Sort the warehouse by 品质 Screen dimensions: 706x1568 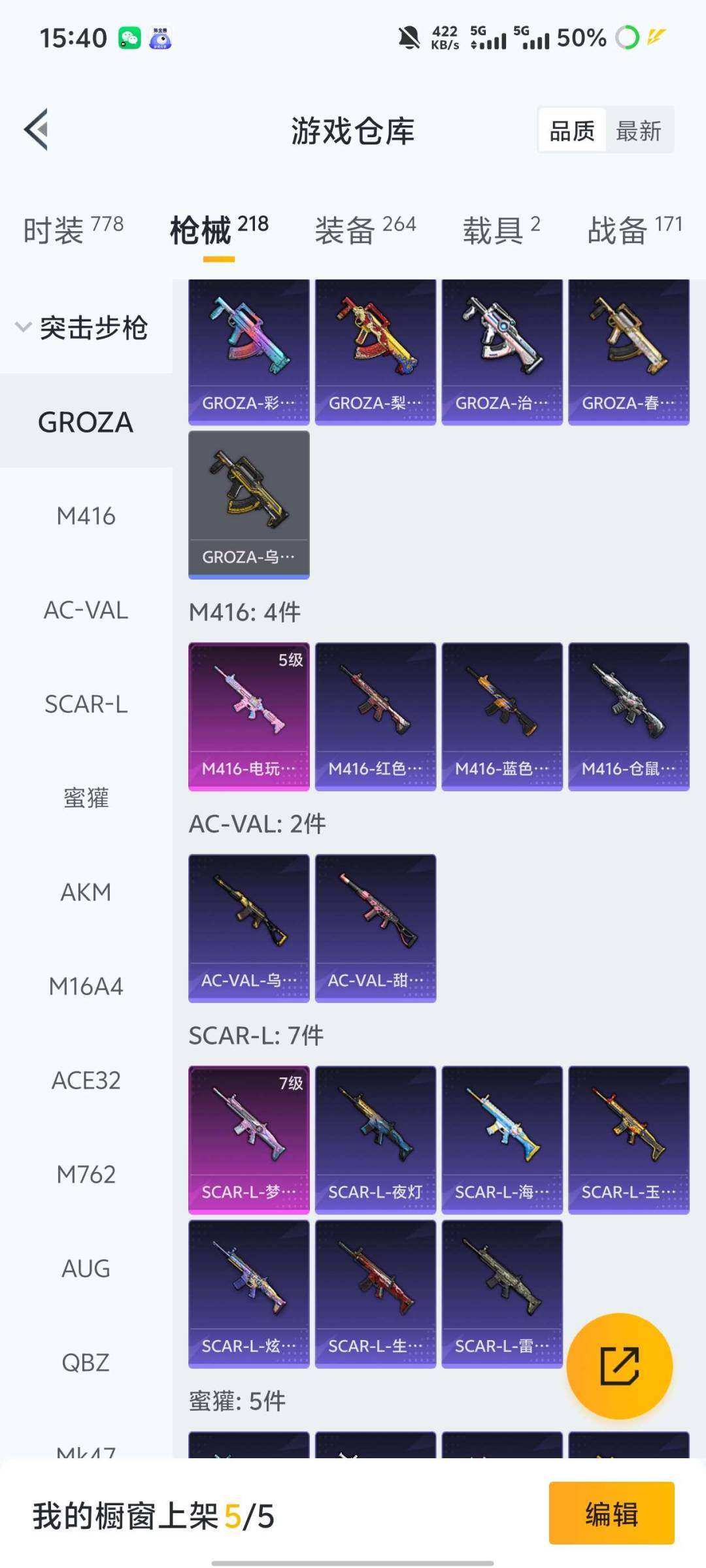[572, 131]
